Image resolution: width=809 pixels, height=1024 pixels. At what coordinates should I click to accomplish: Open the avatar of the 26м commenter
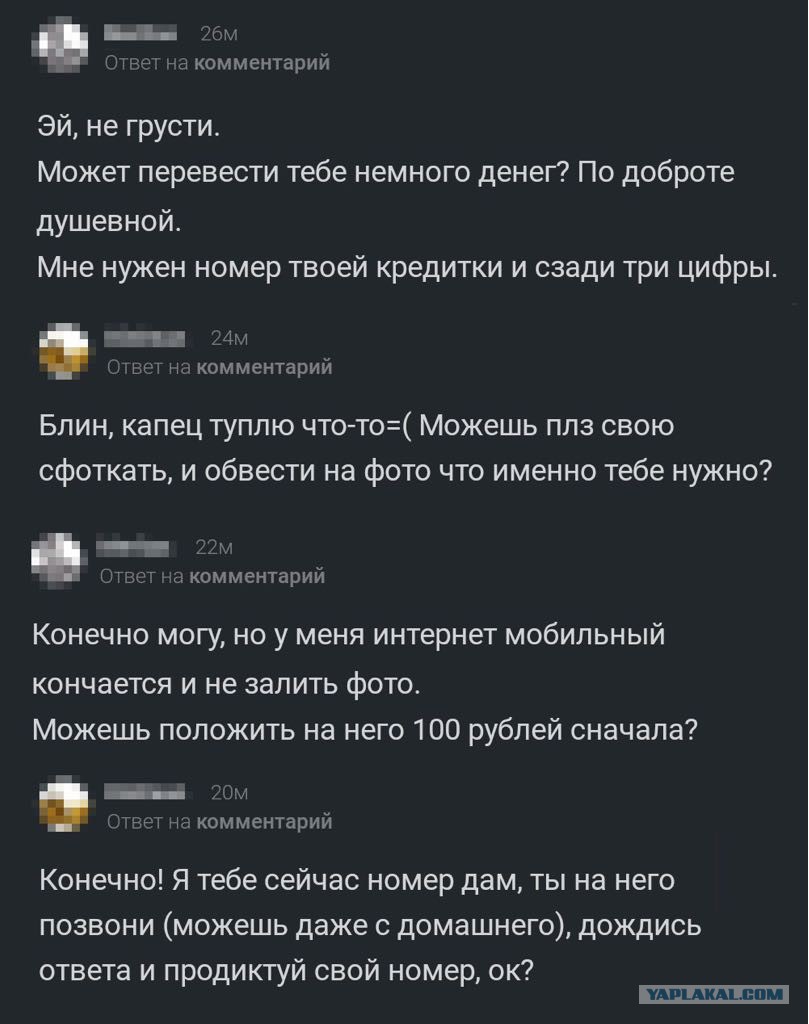coord(64,47)
